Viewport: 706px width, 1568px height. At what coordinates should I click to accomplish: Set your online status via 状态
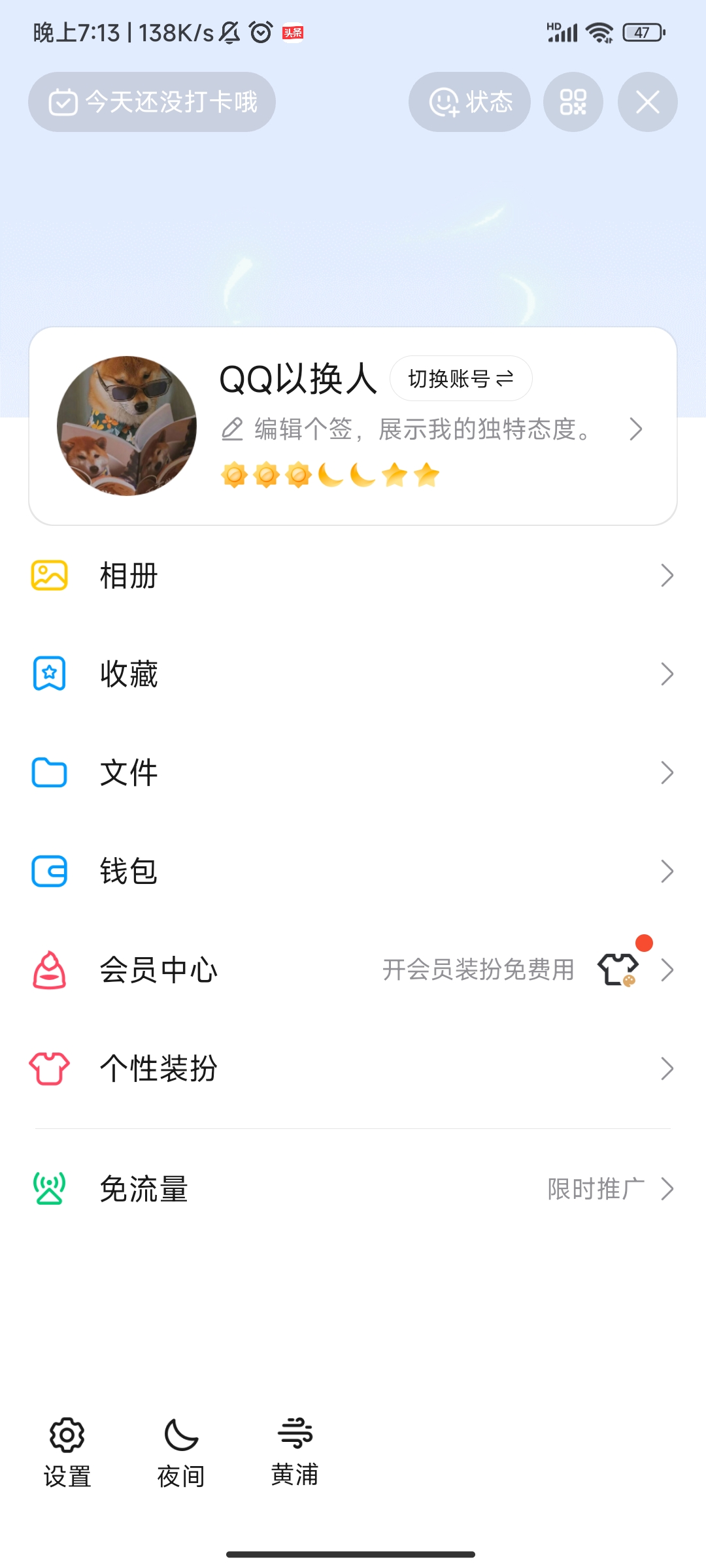point(469,102)
